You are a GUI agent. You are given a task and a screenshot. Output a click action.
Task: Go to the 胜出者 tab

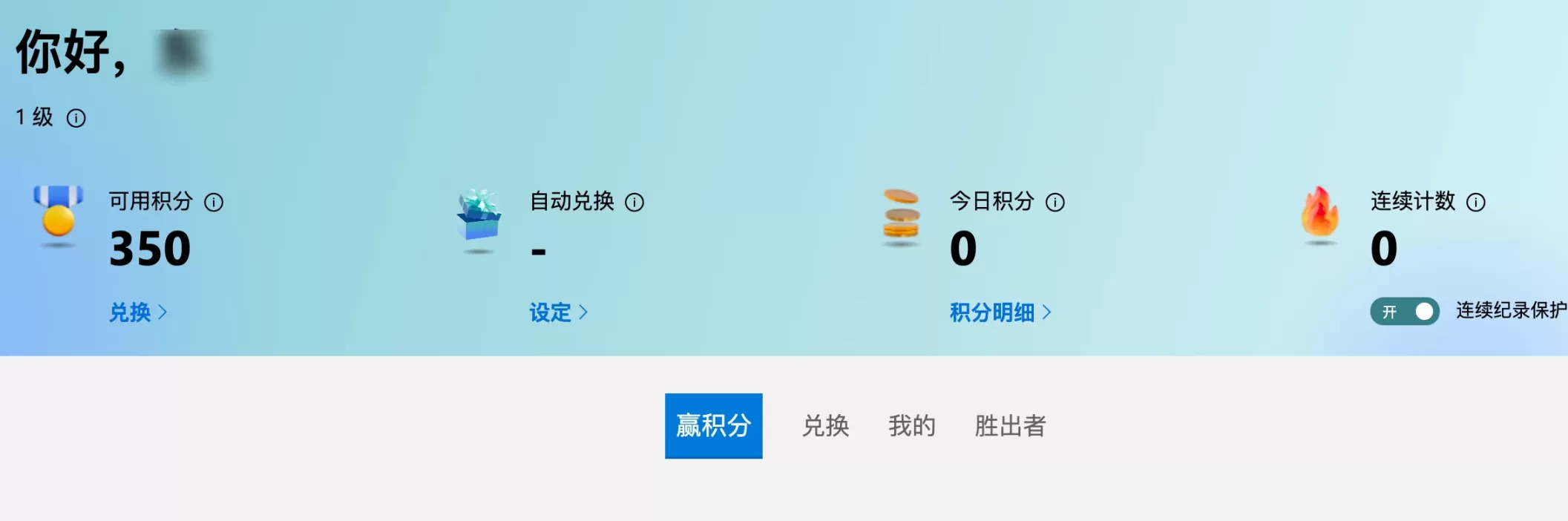pyautogui.click(x=1010, y=426)
